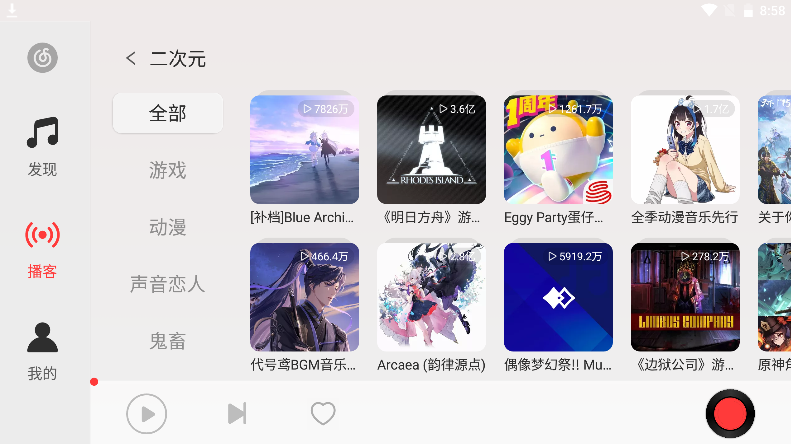Select the 全部 category
The width and height of the screenshot is (791, 444).
(x=168, y=113)
